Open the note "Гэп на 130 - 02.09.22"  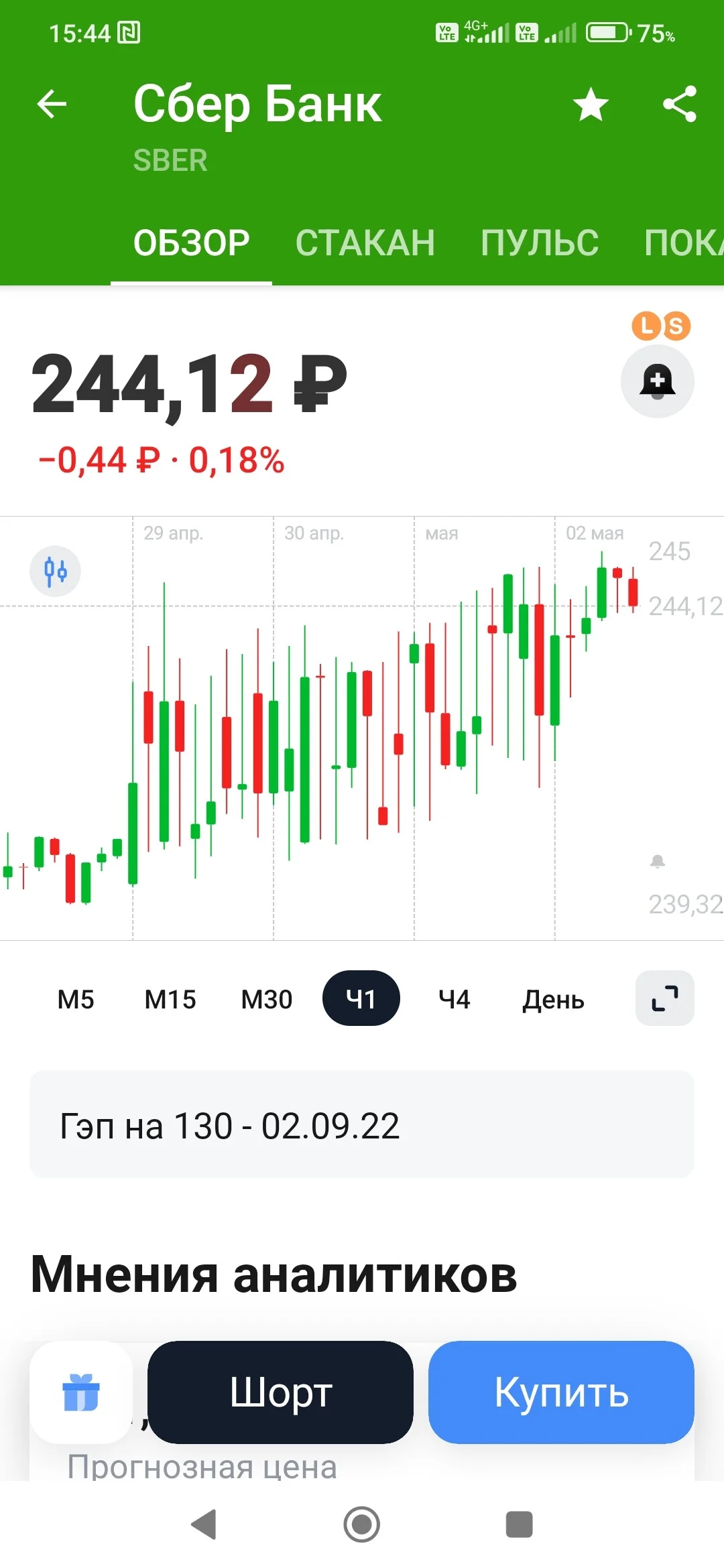[x=362, y=1124]
